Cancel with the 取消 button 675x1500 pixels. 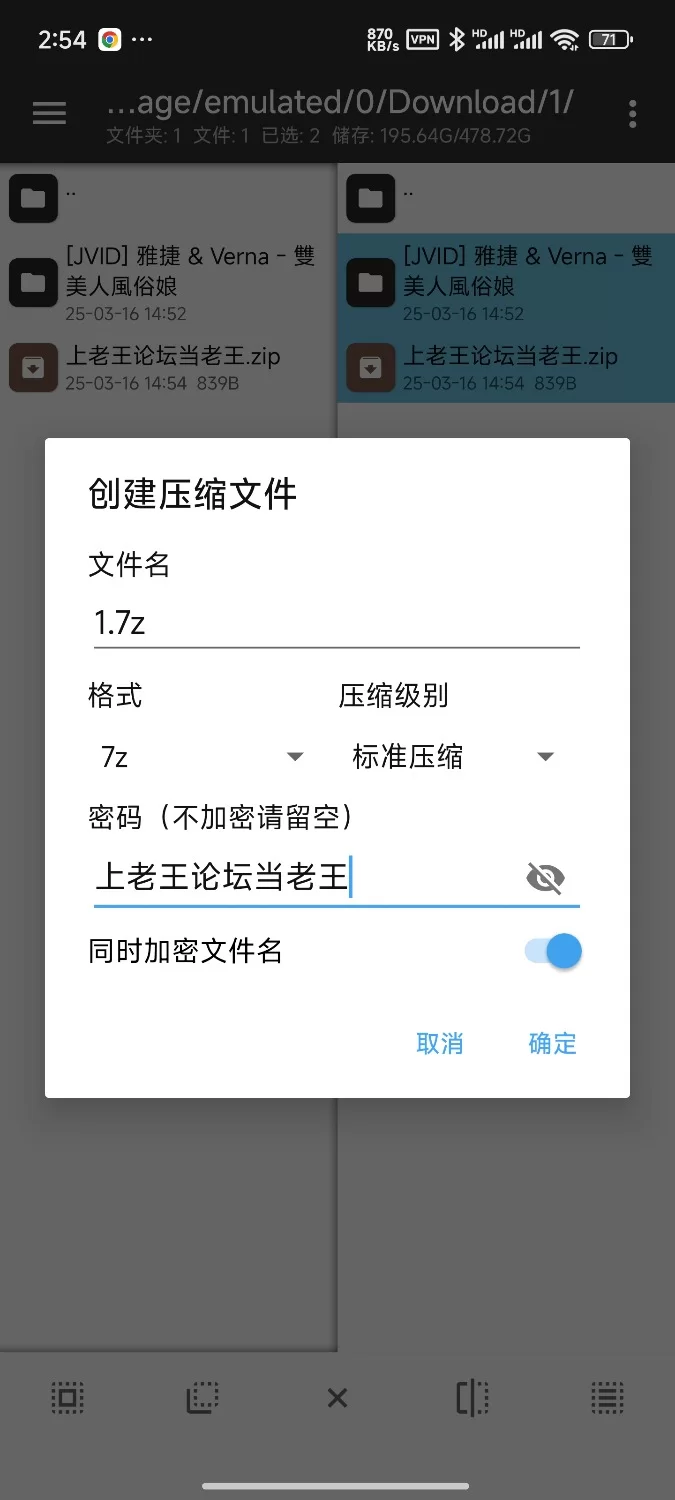point(440,1044)
